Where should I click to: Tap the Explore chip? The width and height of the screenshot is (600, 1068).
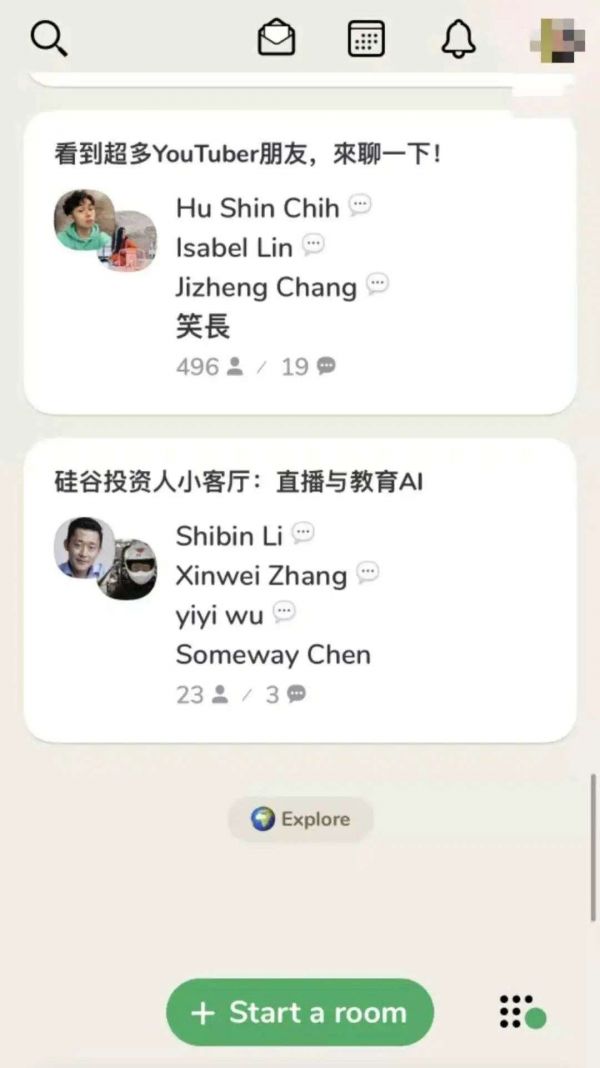[x=300, y=819]
